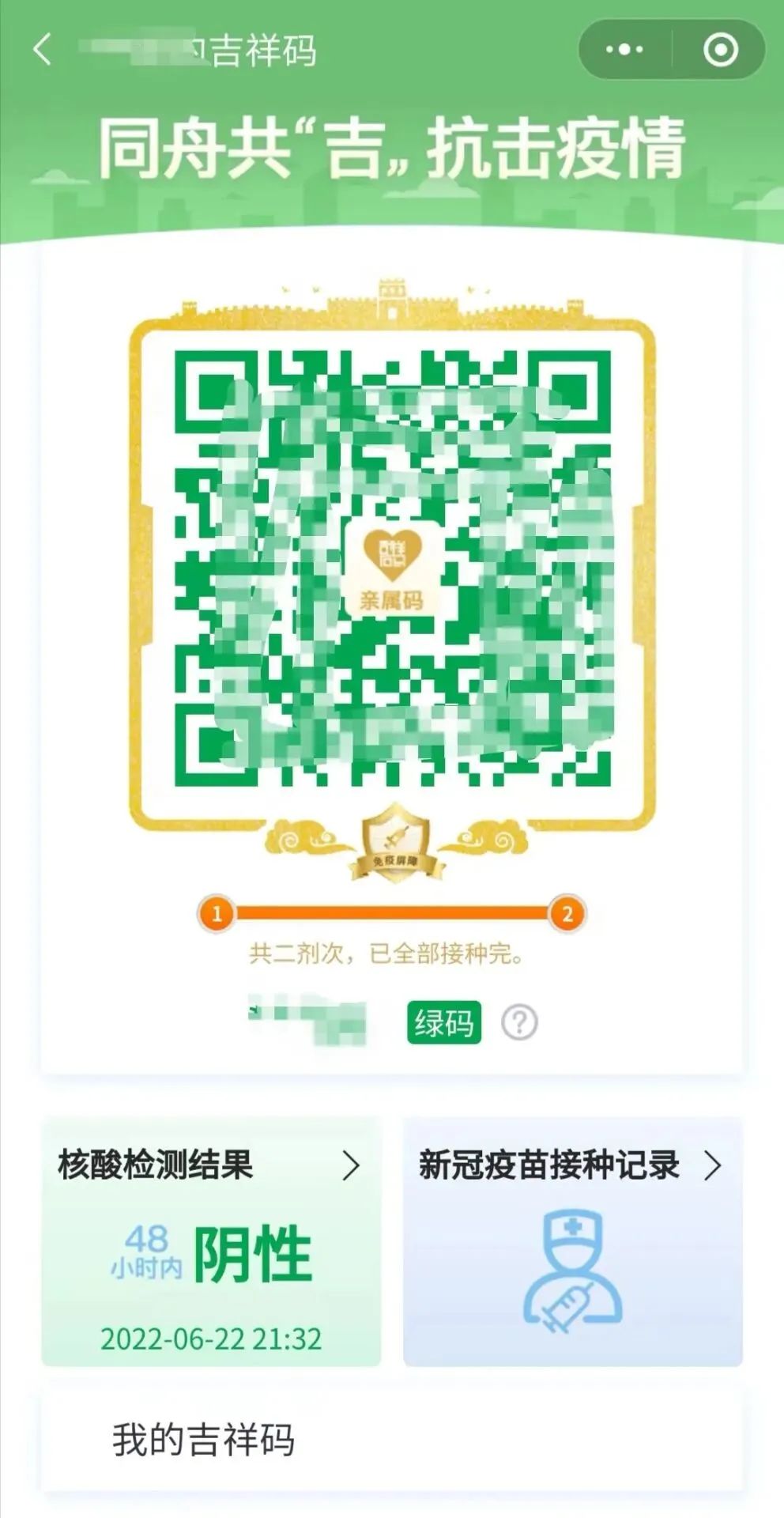Screen dimensions: 784x1518
Task: Close the mini program
Action: point(720,50)
